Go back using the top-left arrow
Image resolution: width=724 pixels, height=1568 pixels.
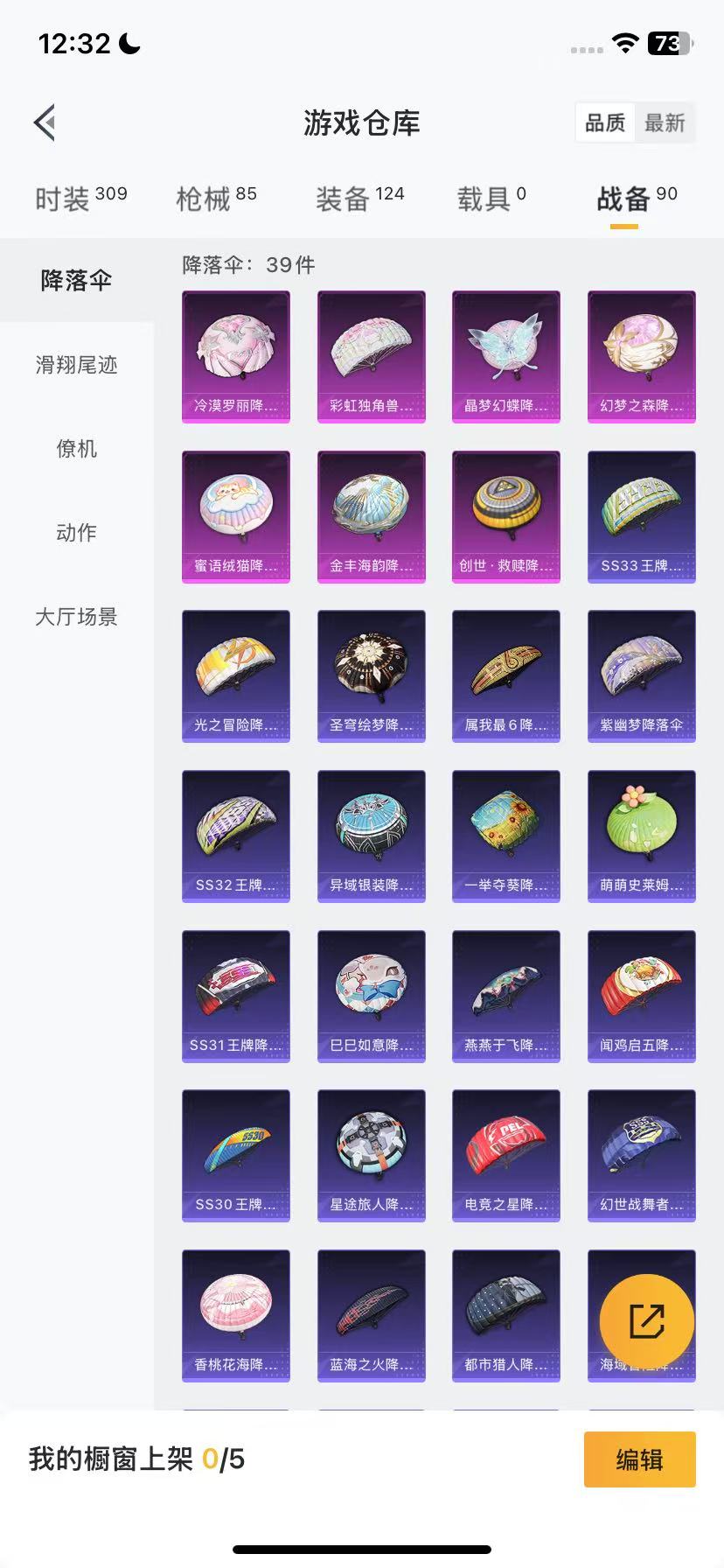(45, 122)
